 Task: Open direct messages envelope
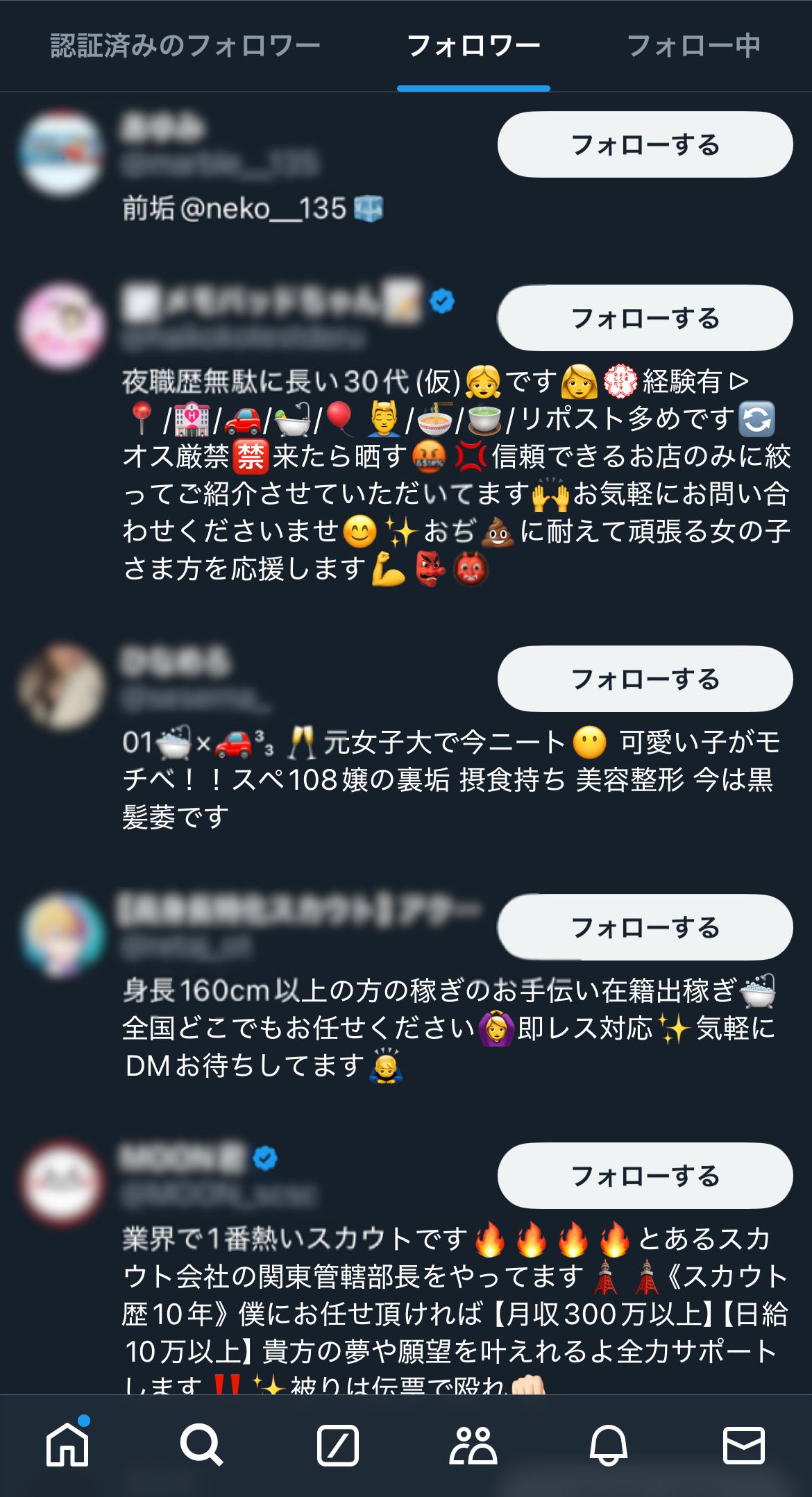tap(744, 1445)
